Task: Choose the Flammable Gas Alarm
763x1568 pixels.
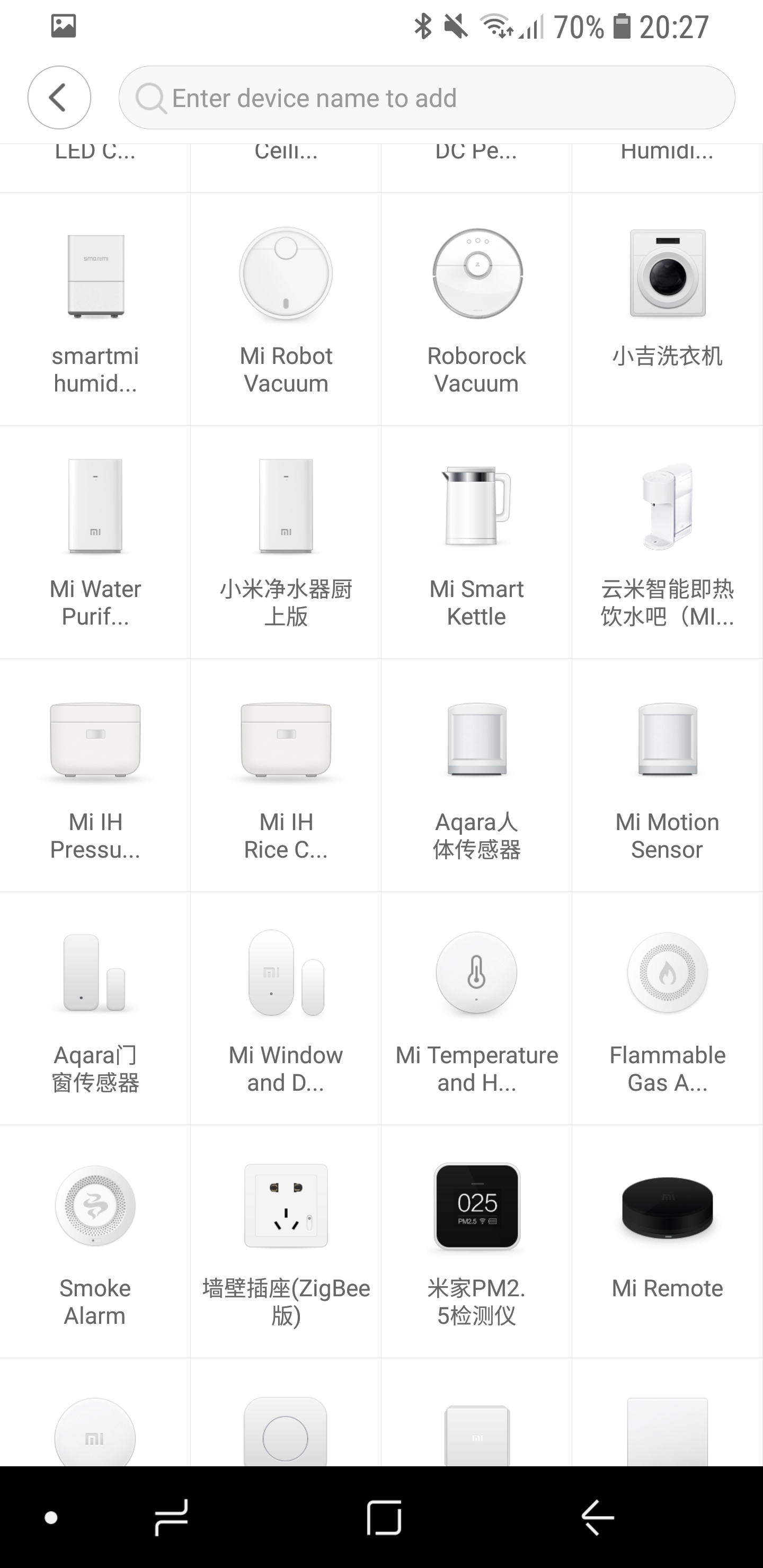Action: 668,1008
